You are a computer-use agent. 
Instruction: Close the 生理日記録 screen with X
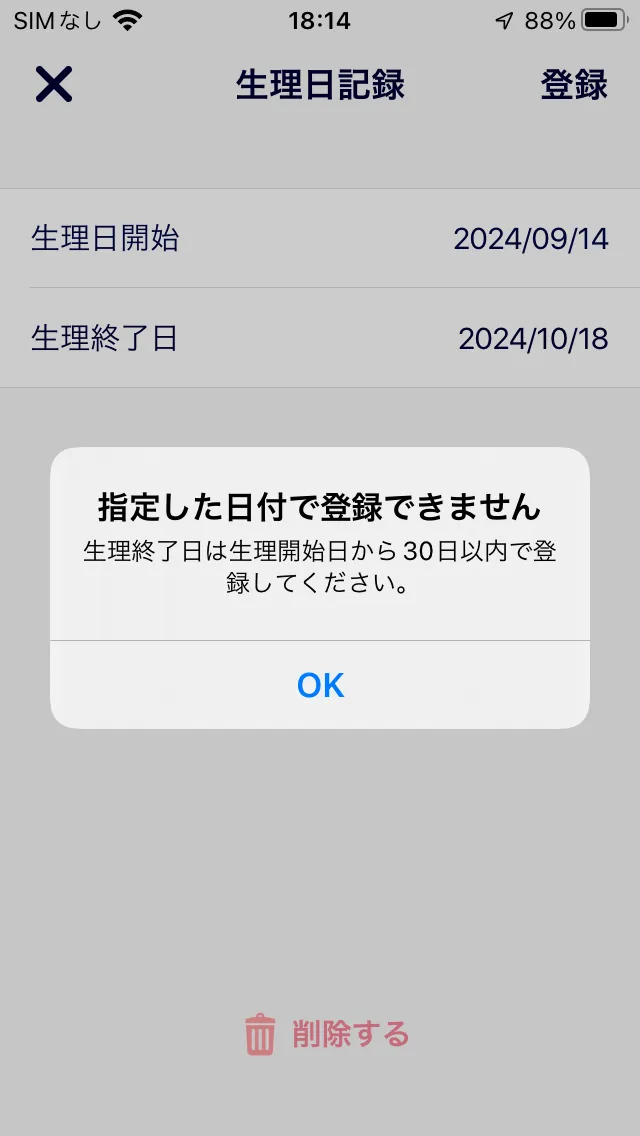pos(54,84)
